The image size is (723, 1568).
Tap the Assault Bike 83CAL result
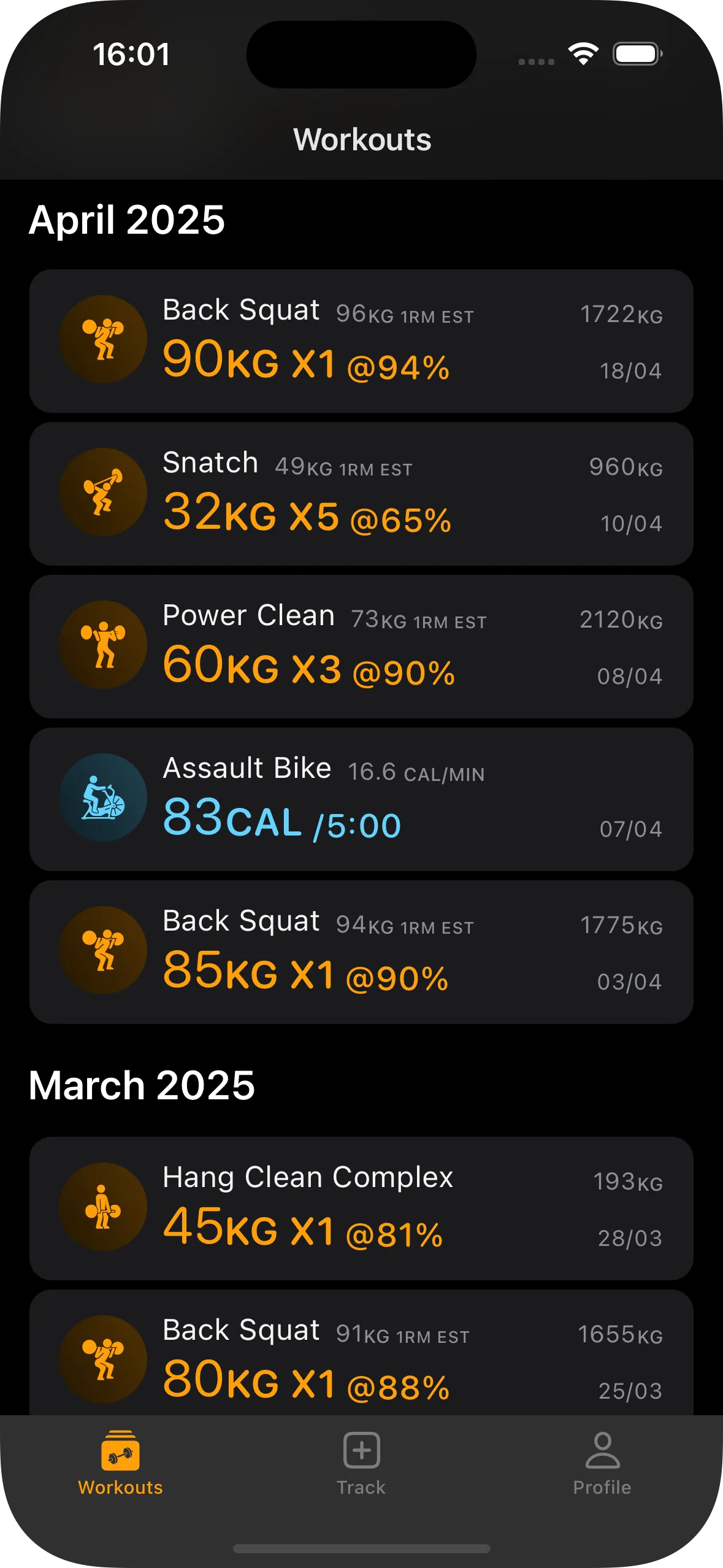361,797
